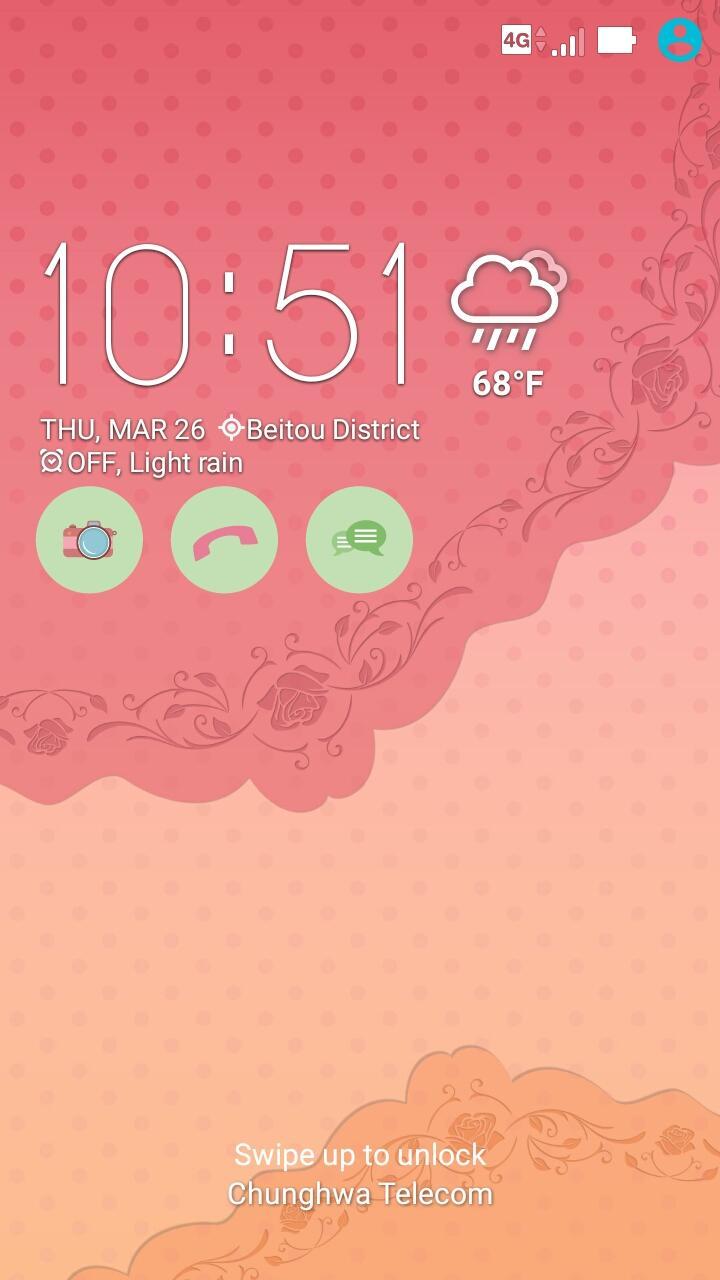Screen dimensions: 720x1280
Task: Tap the user profile icon
Action: 680,40
